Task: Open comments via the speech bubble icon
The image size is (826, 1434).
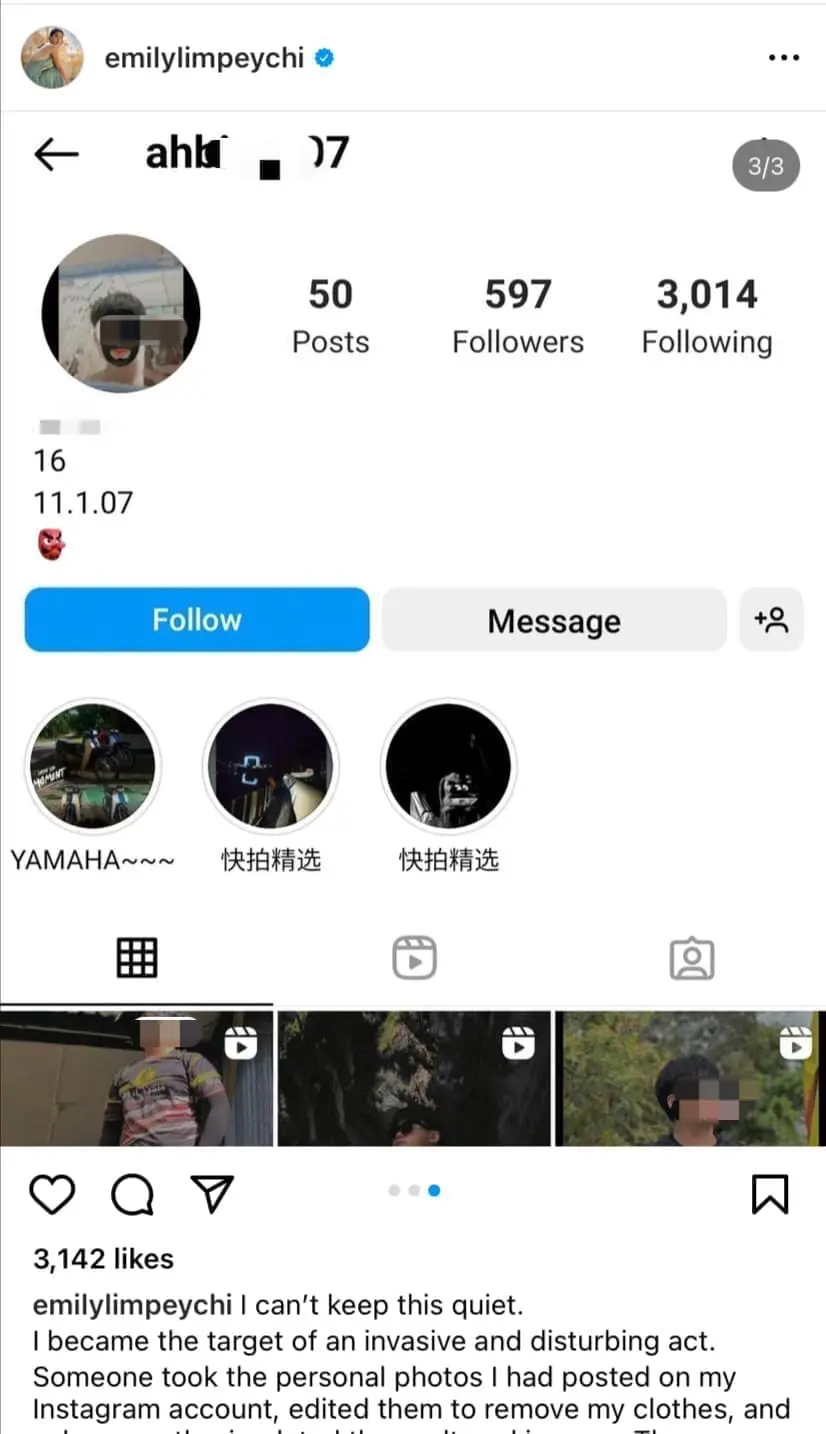Action: pyautogui.click(x=132, y=1194)
